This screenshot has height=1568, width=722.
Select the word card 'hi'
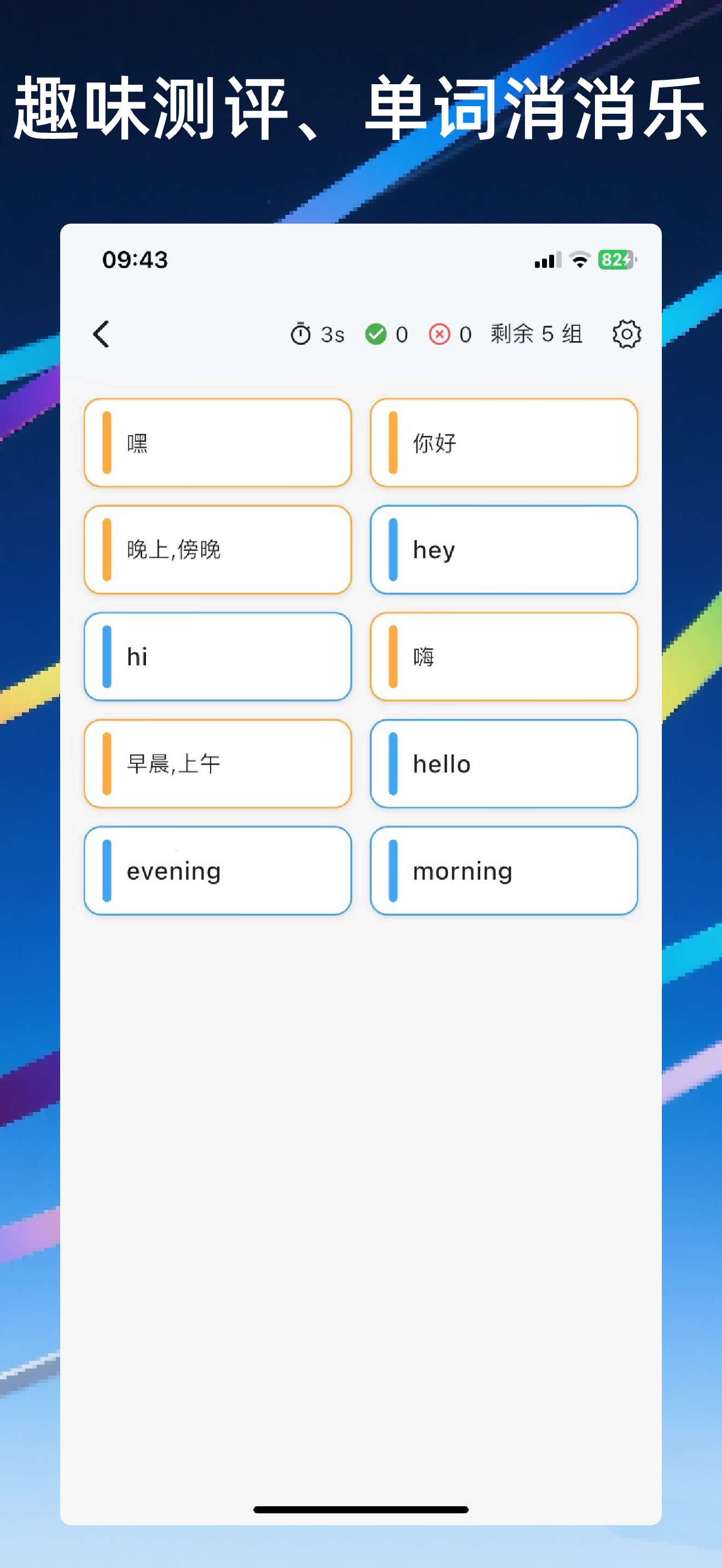(x=217, y=656)
